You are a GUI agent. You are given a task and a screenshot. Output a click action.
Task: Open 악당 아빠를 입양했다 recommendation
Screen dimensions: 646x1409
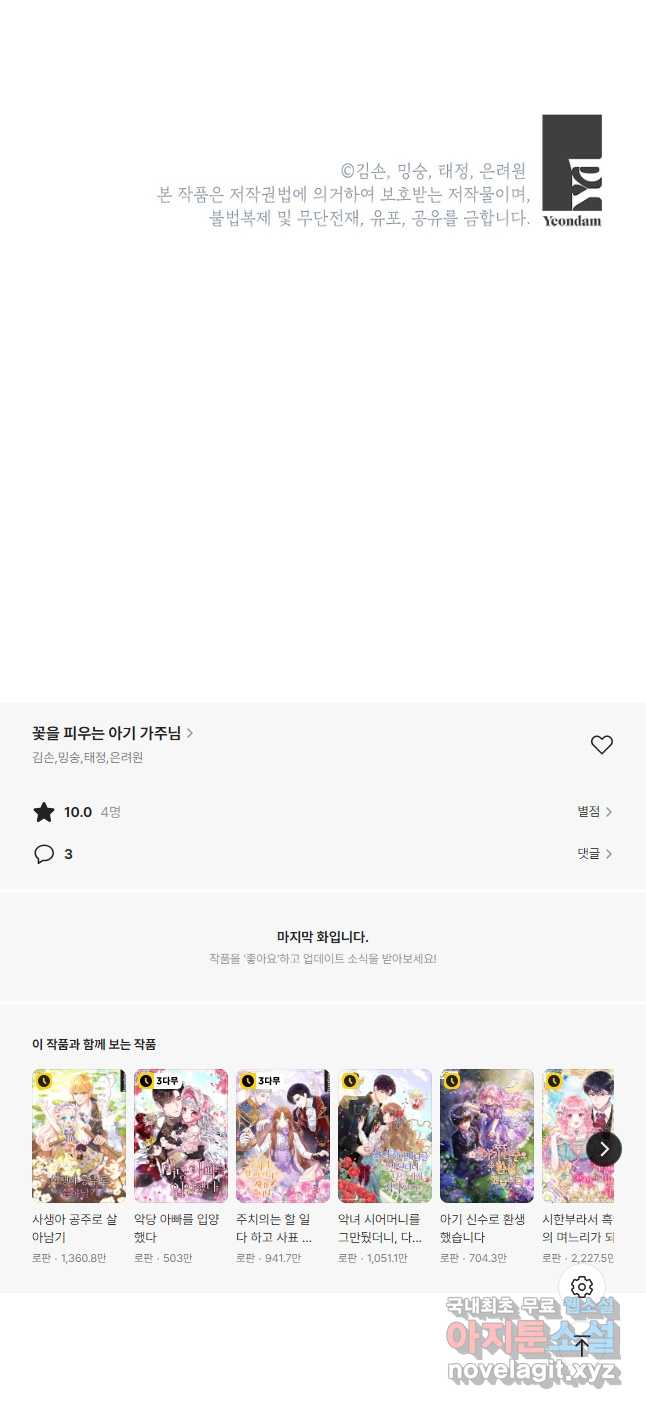[x=181, y=1136]
